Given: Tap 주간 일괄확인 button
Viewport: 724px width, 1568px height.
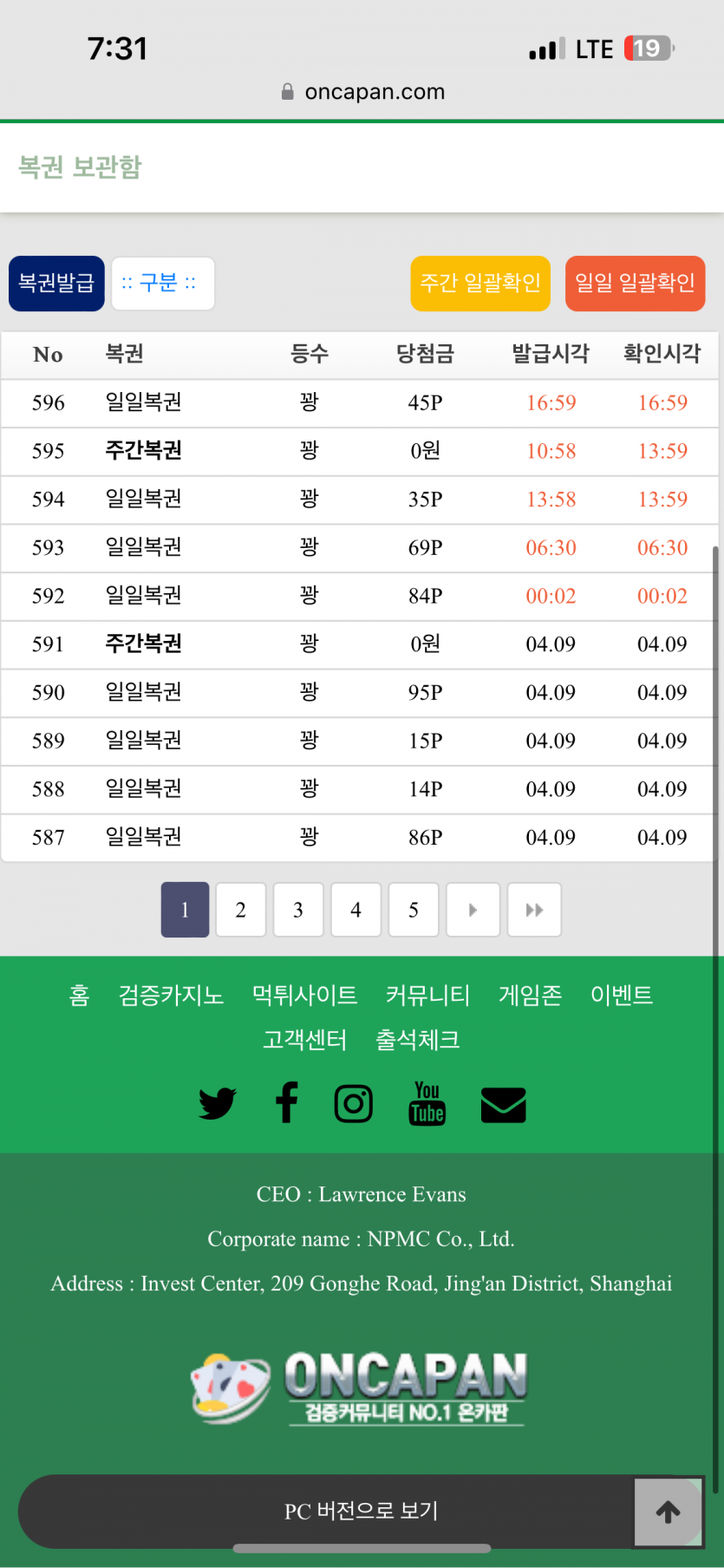Looking at the screenshot, I should 480,284.
